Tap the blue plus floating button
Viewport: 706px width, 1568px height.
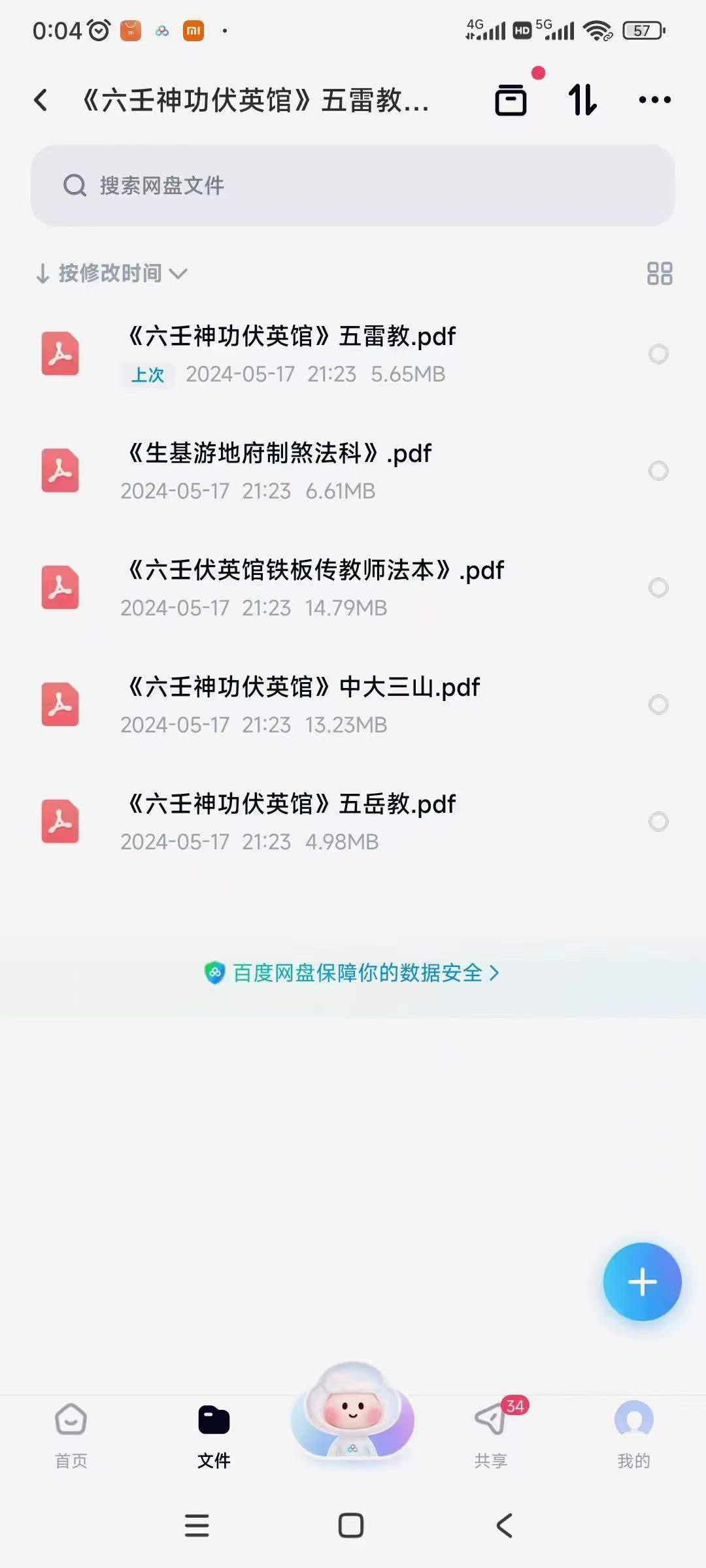(642, 1282)
